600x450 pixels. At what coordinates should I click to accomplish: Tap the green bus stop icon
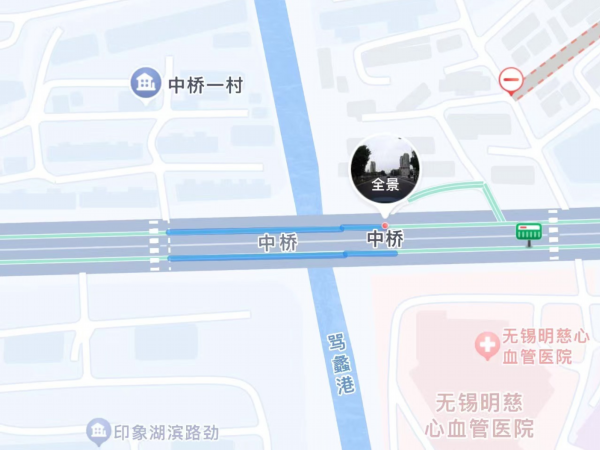(x=527, y=233)
